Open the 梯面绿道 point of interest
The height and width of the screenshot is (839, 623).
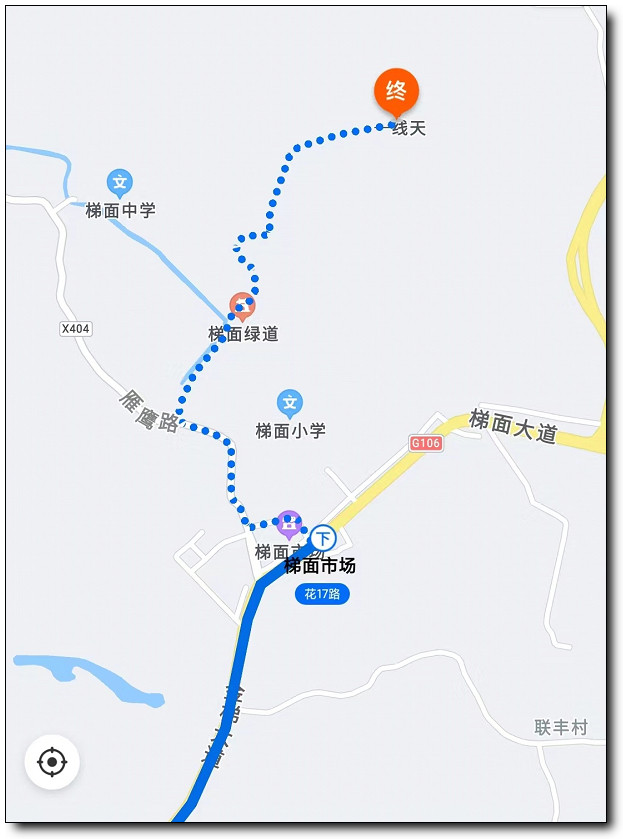[x=242, y=306]
